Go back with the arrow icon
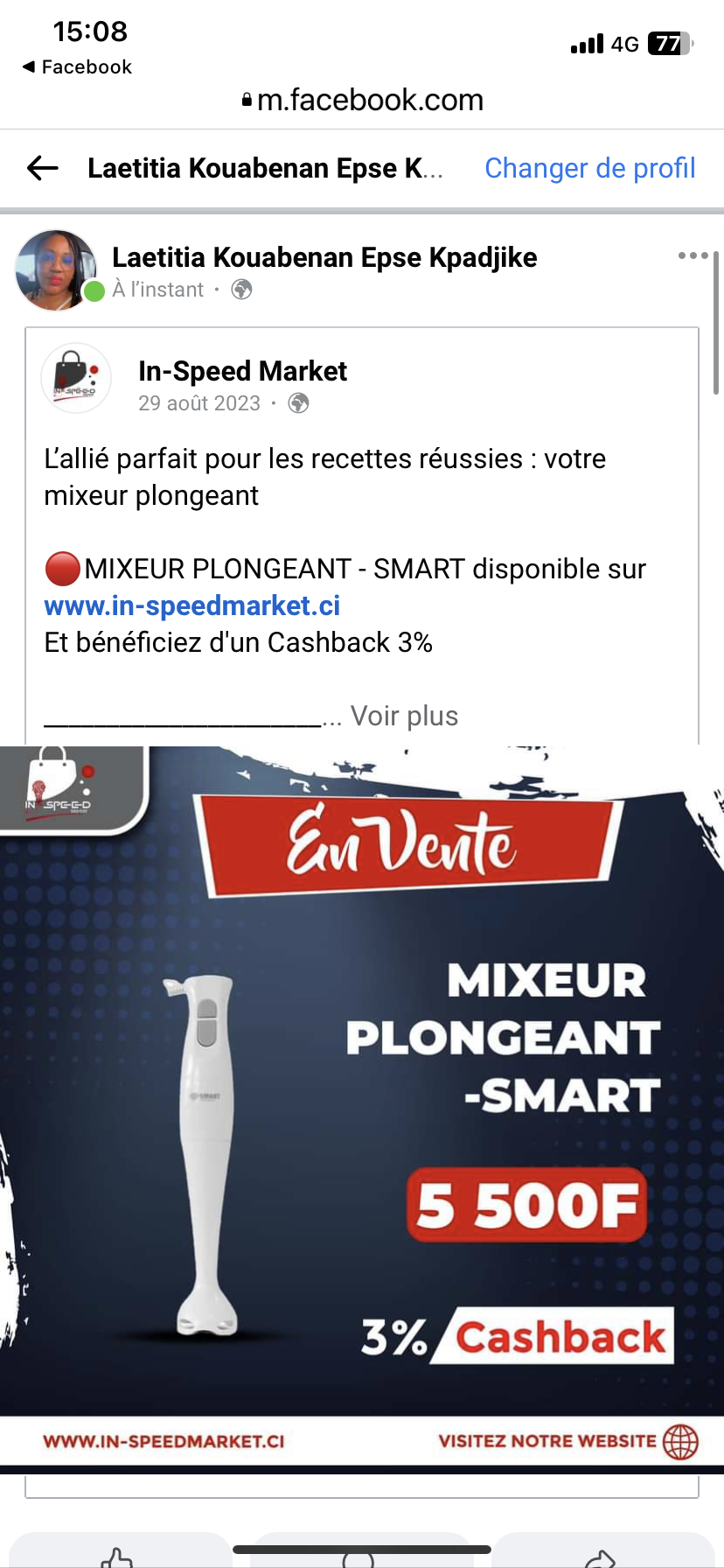 tap(42, 168)
